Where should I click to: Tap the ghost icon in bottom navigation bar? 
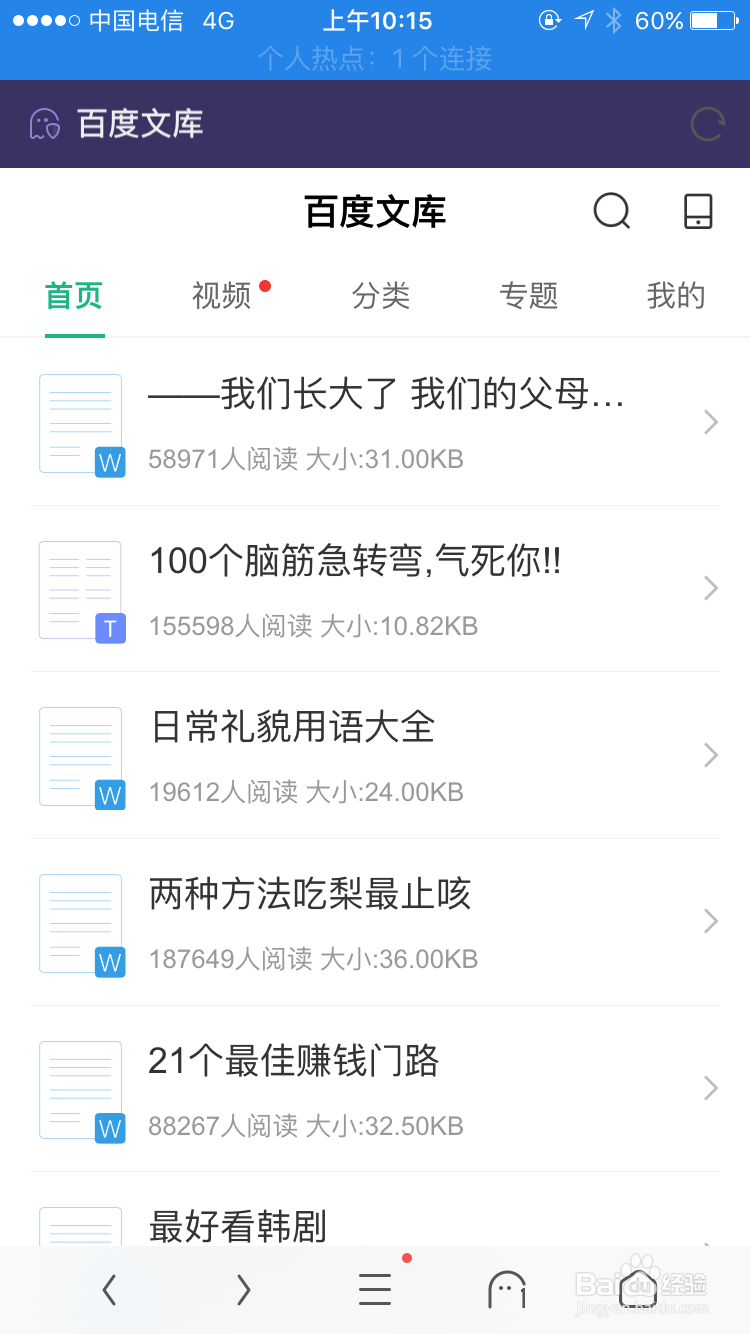click(x=506, y=1290)
